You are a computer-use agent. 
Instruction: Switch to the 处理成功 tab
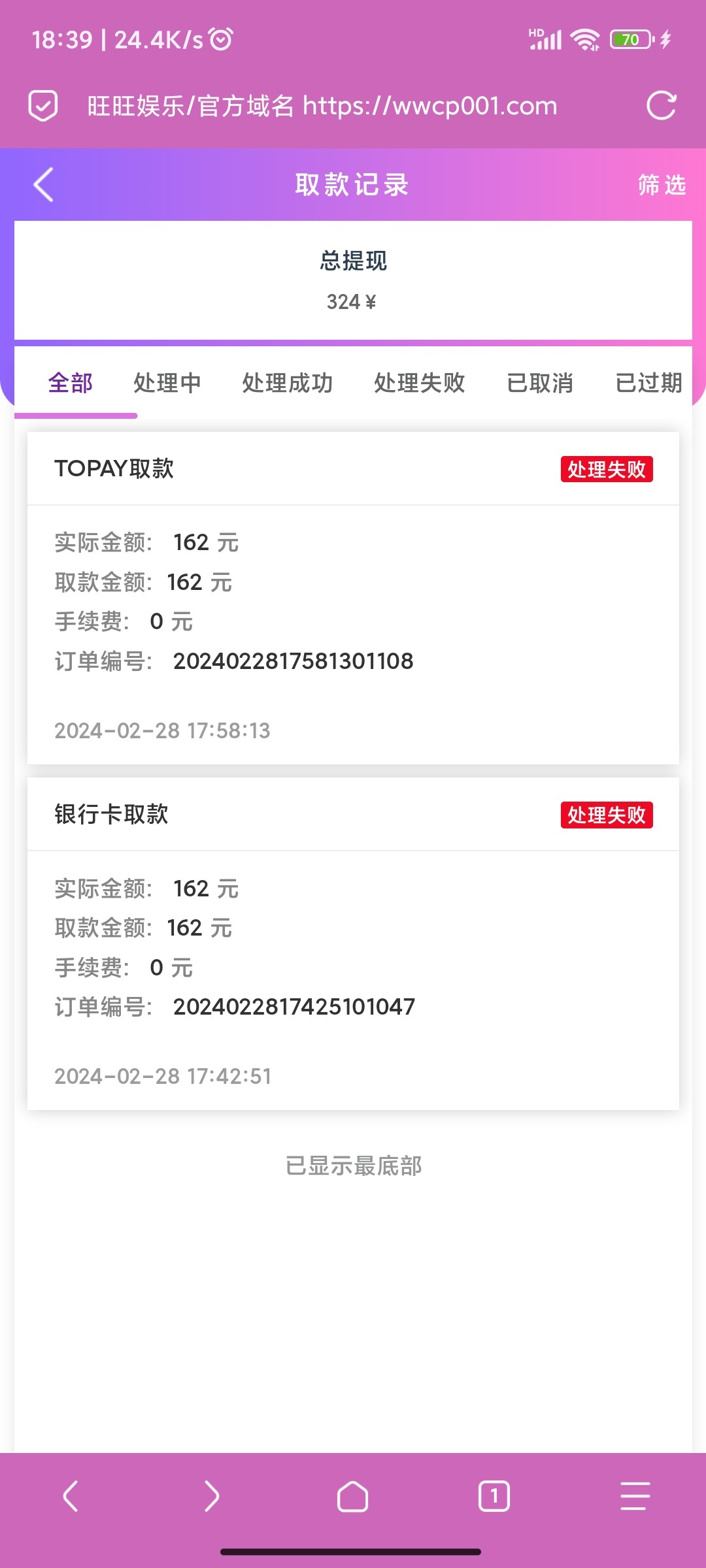pyautogui.click(x=288, y=383)
